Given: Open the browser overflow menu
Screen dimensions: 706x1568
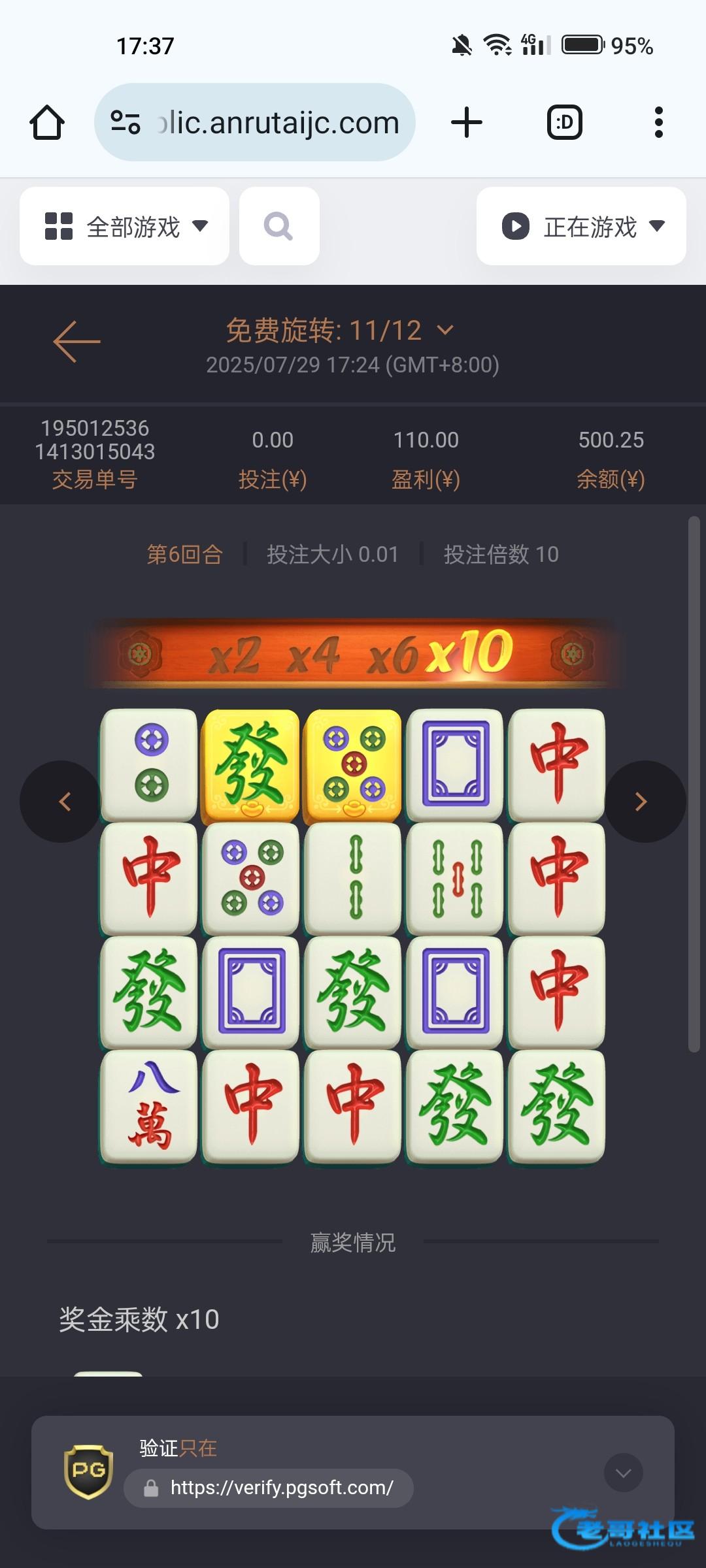Looking at the screenshot, I should point(659,122).
